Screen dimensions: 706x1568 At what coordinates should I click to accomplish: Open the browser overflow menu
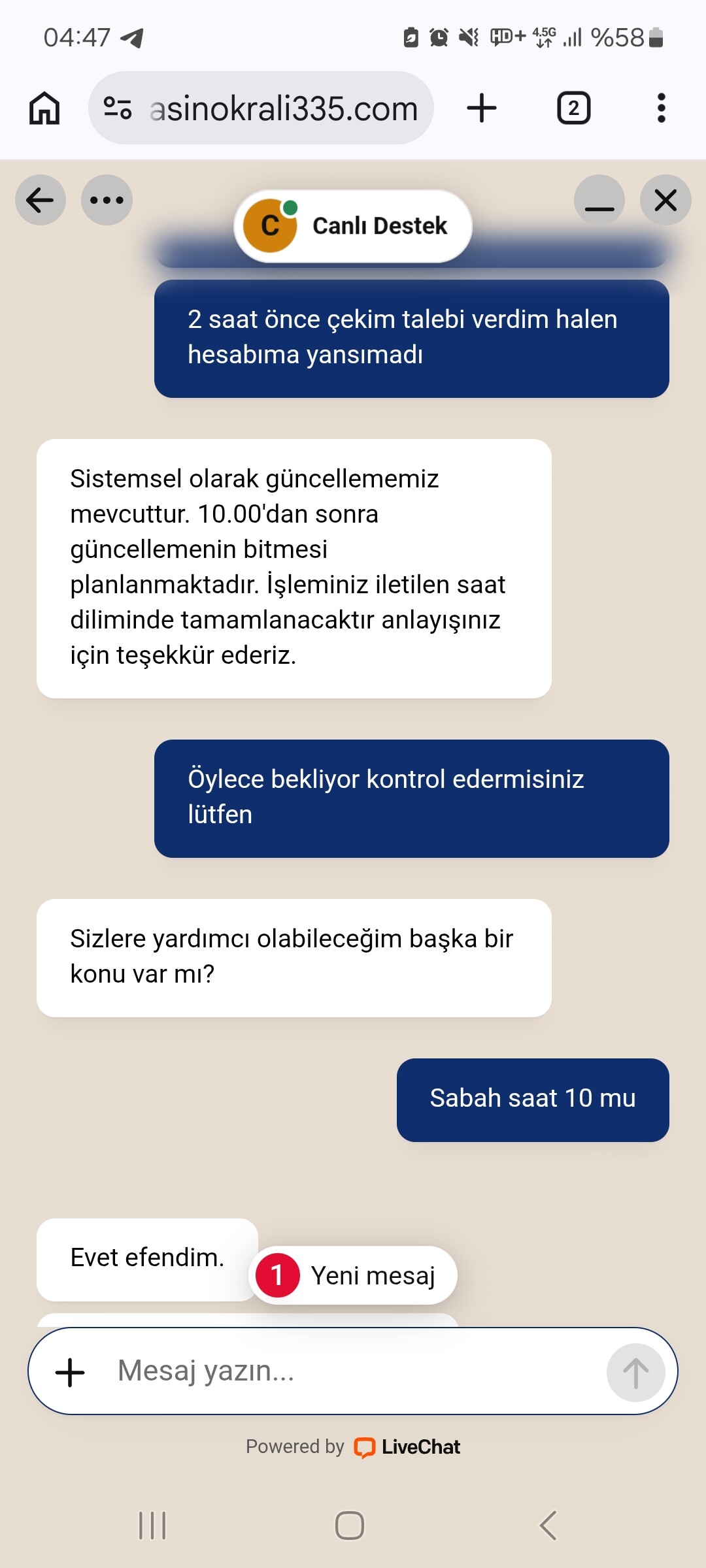tap(662, 108)
